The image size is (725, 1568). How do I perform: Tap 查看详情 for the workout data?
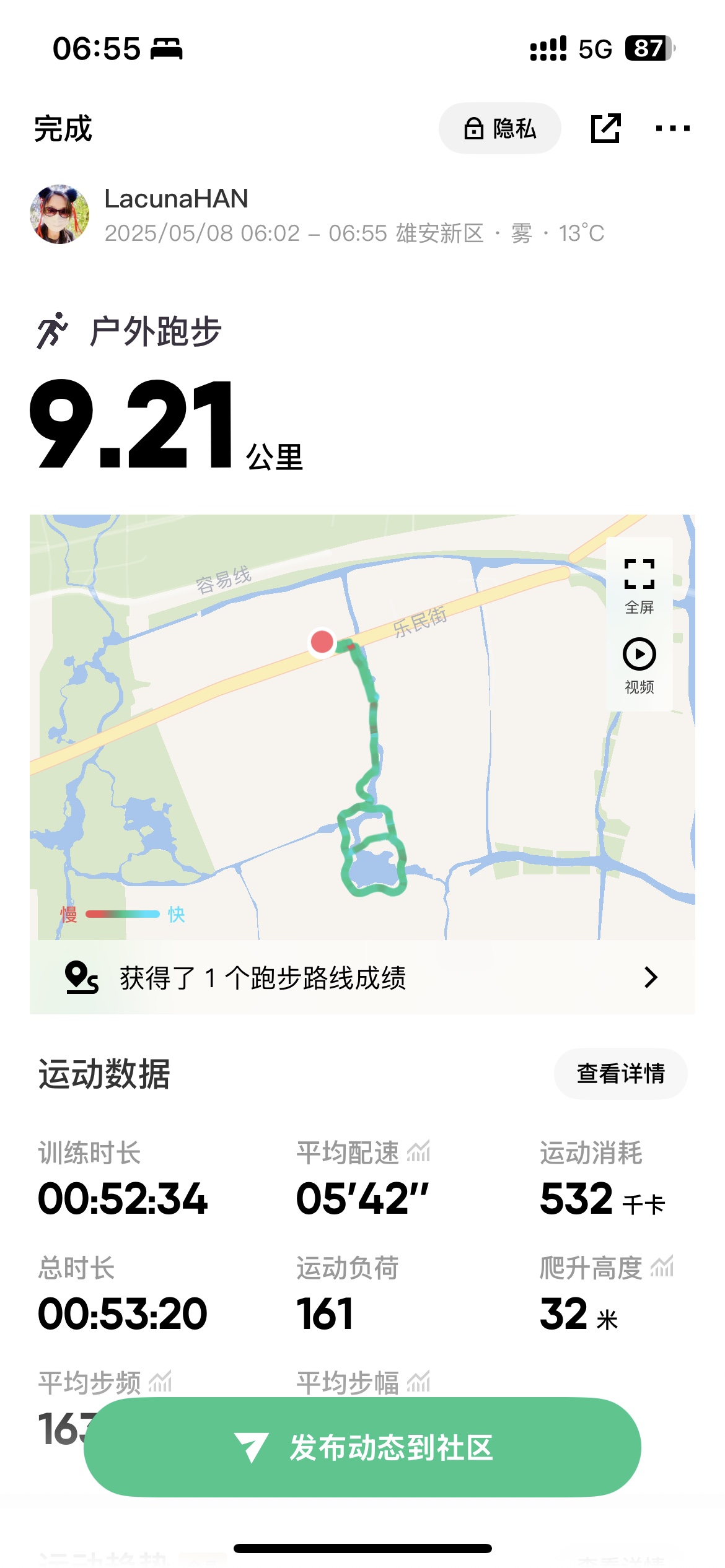point(620,1073)
